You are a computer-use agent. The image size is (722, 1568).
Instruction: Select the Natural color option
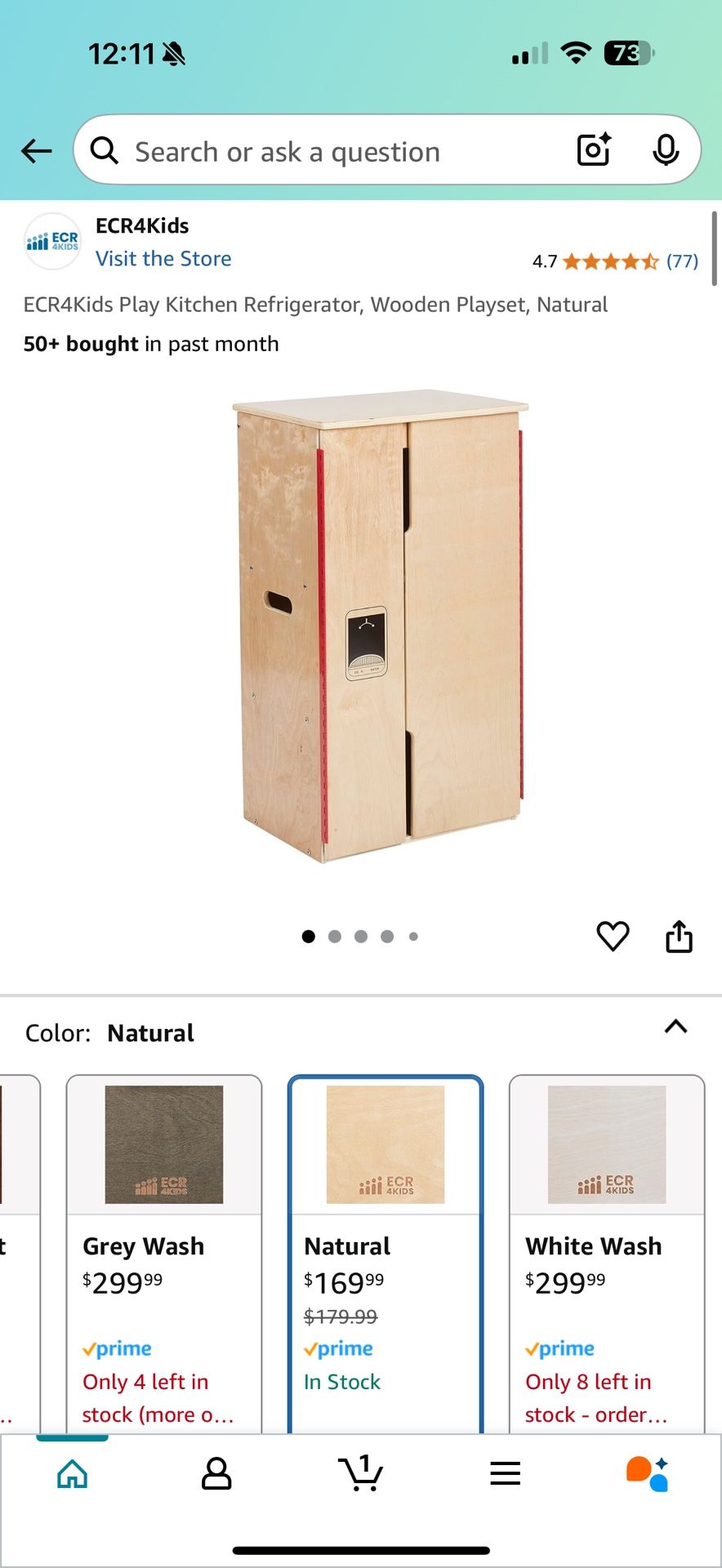point(386,1249)
